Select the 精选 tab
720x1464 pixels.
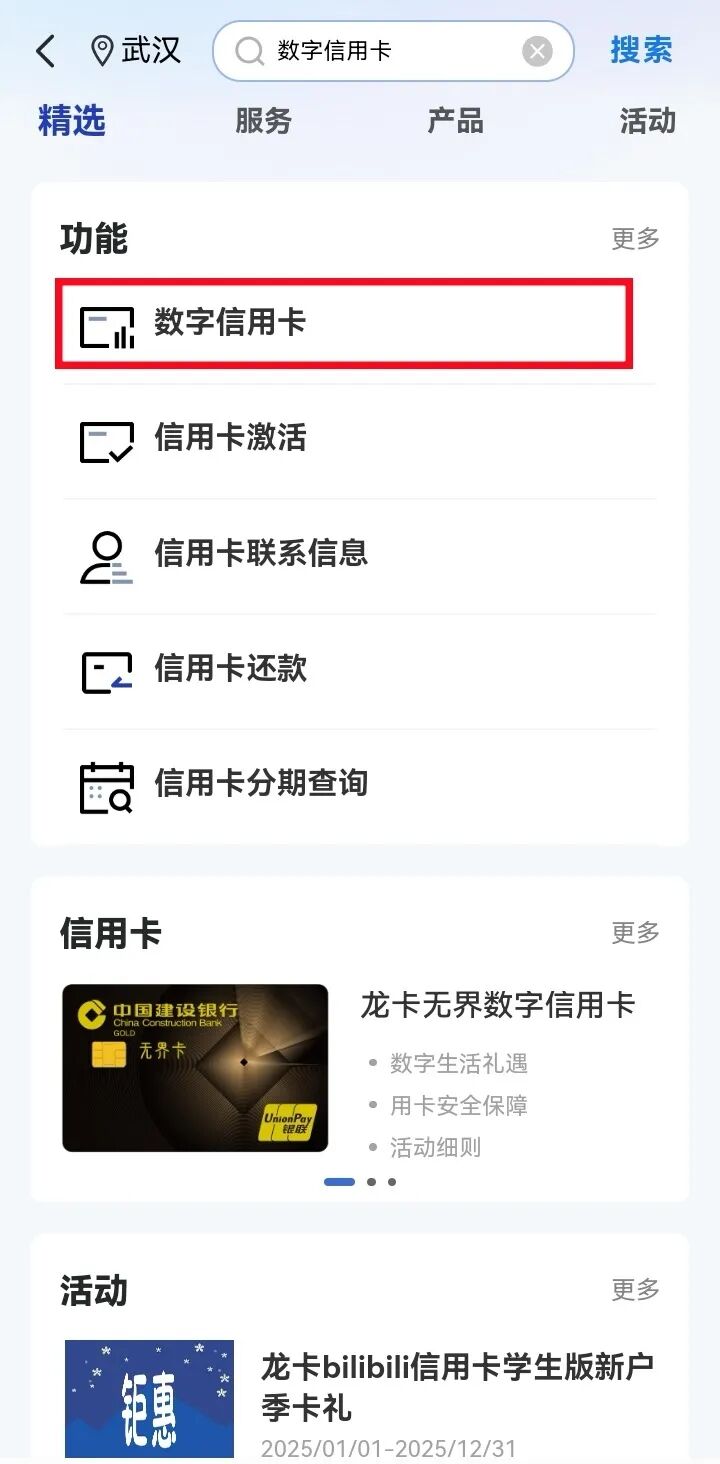coord(72,122)
